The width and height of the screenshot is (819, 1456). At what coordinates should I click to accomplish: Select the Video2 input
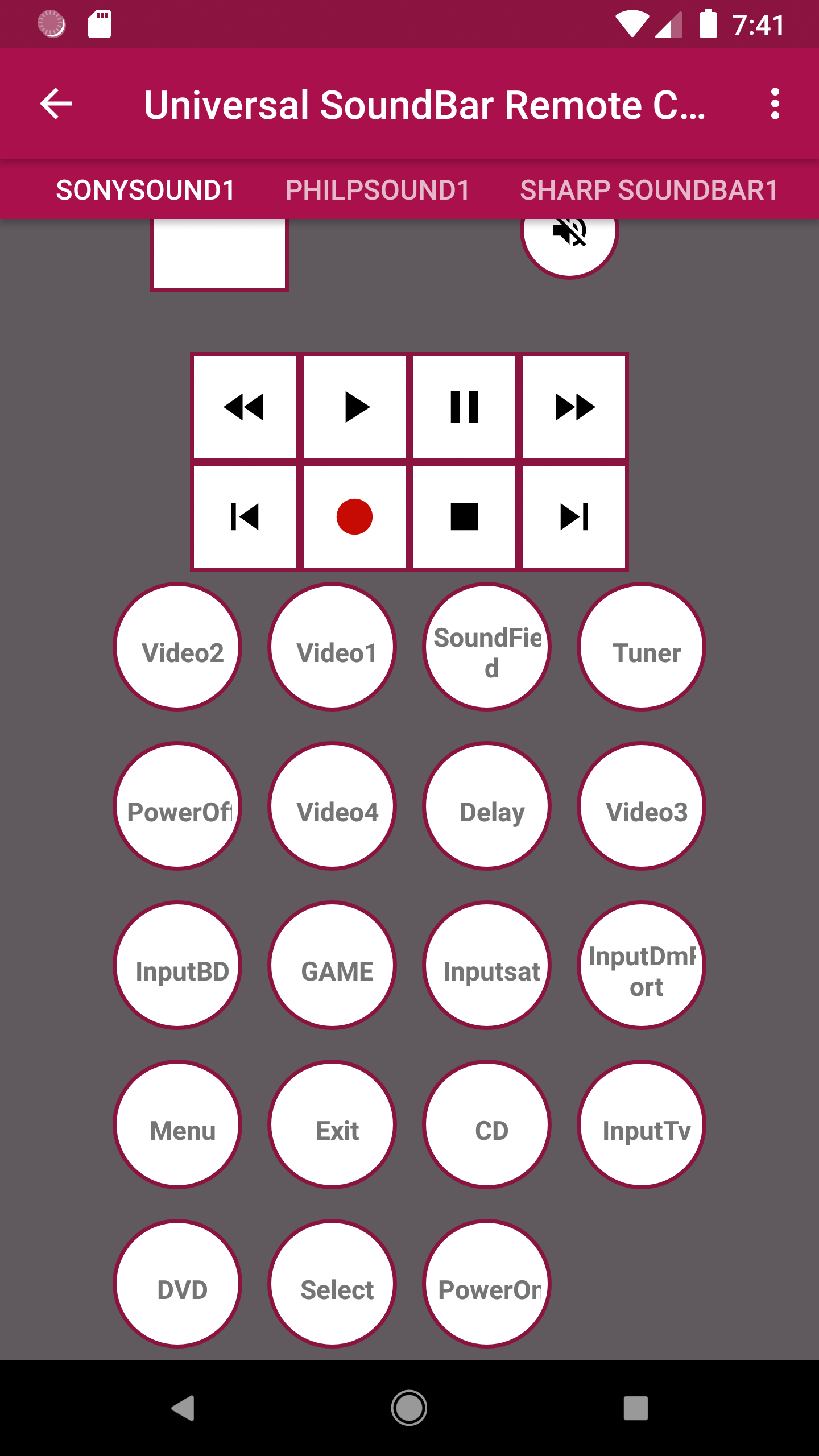[178, 647]
